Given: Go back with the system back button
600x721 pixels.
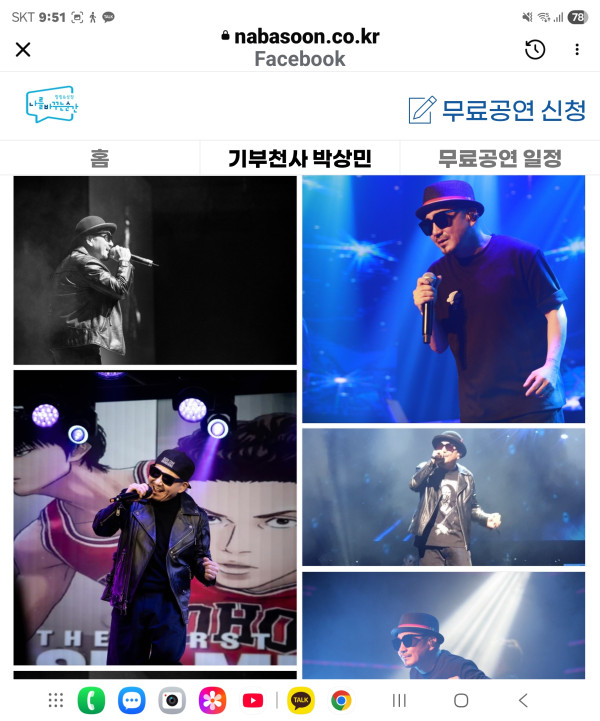Looking at the screenshot, I should click(x=522, y=700).
